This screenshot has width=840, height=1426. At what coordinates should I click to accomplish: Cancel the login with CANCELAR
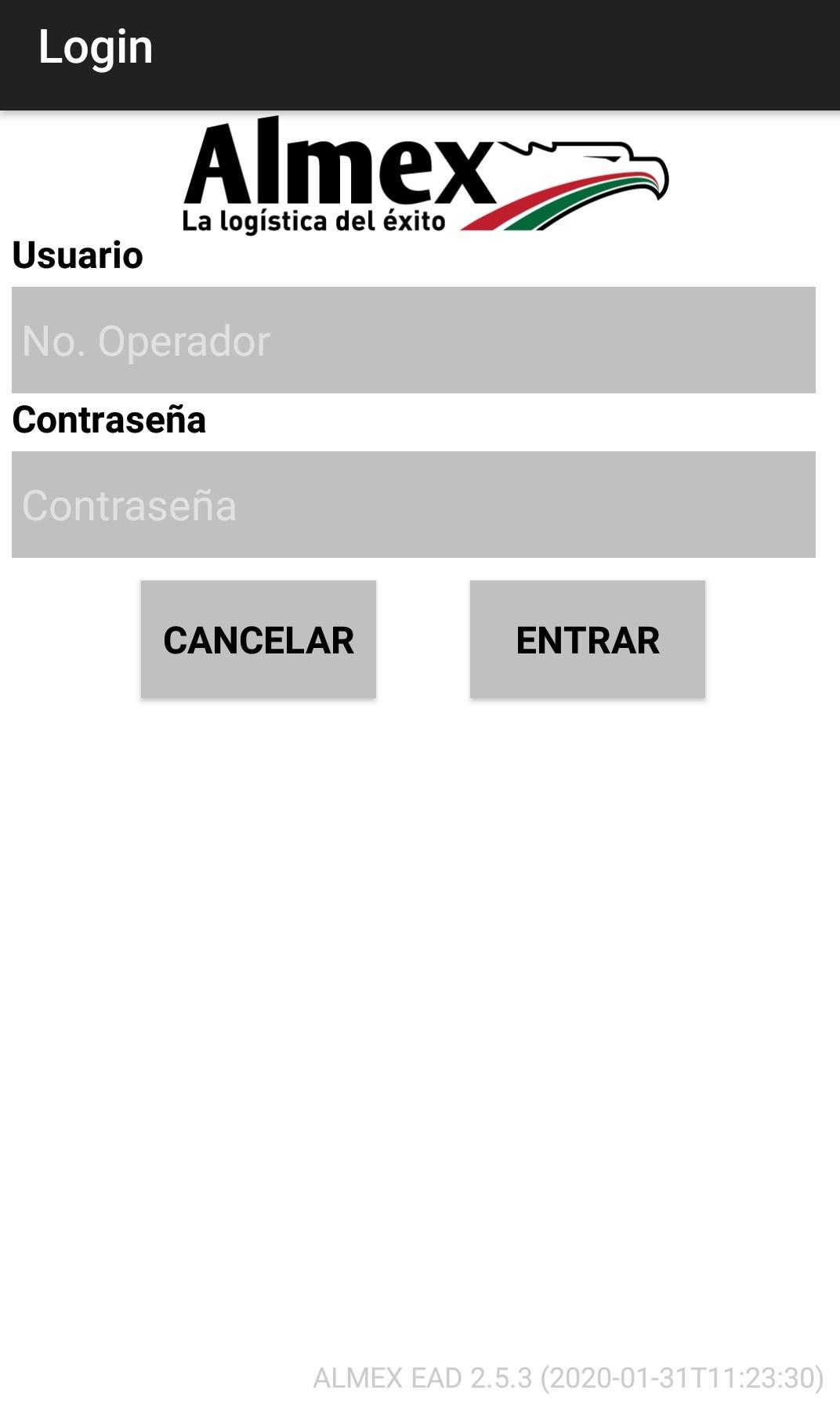(259, 639)
